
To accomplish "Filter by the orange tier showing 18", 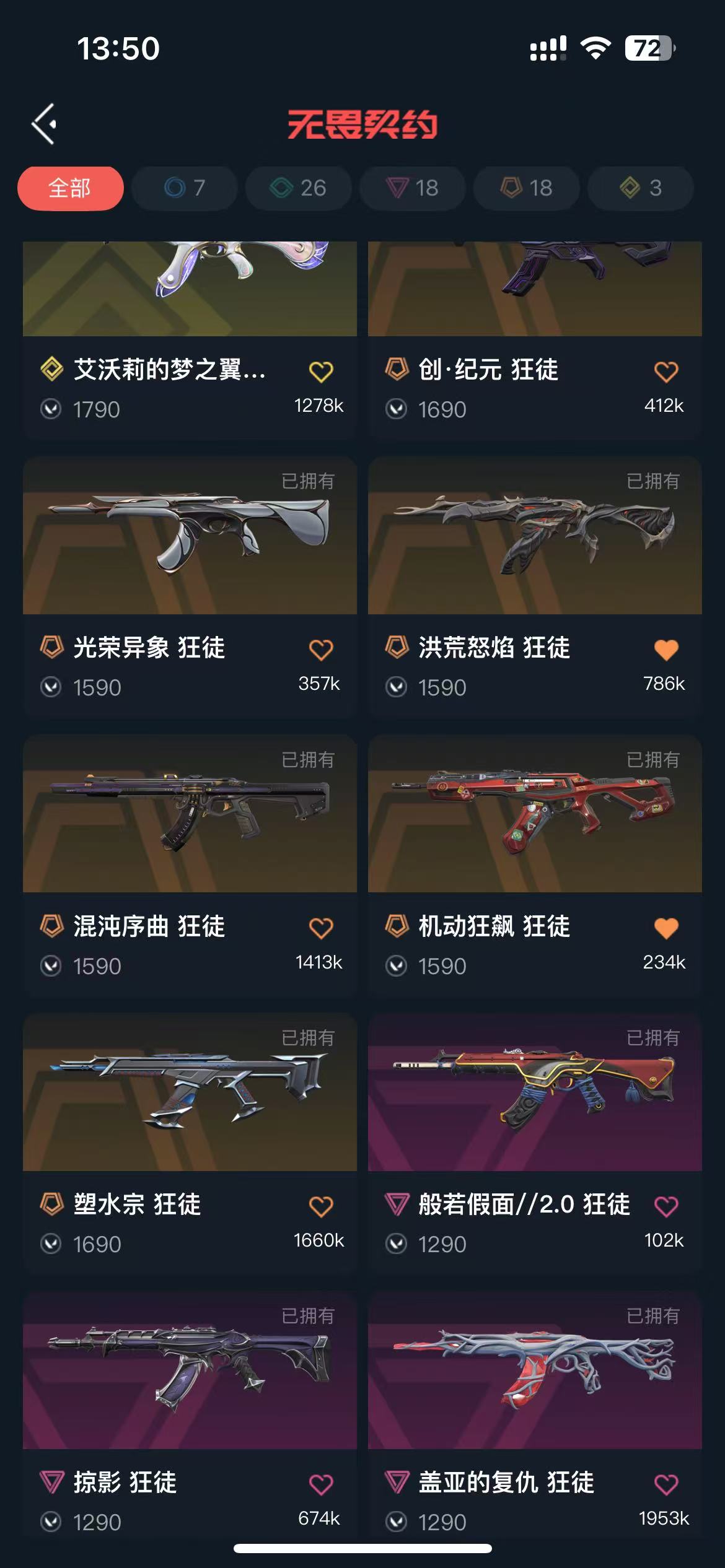I will pyautogui.click(x=527, y=188).
